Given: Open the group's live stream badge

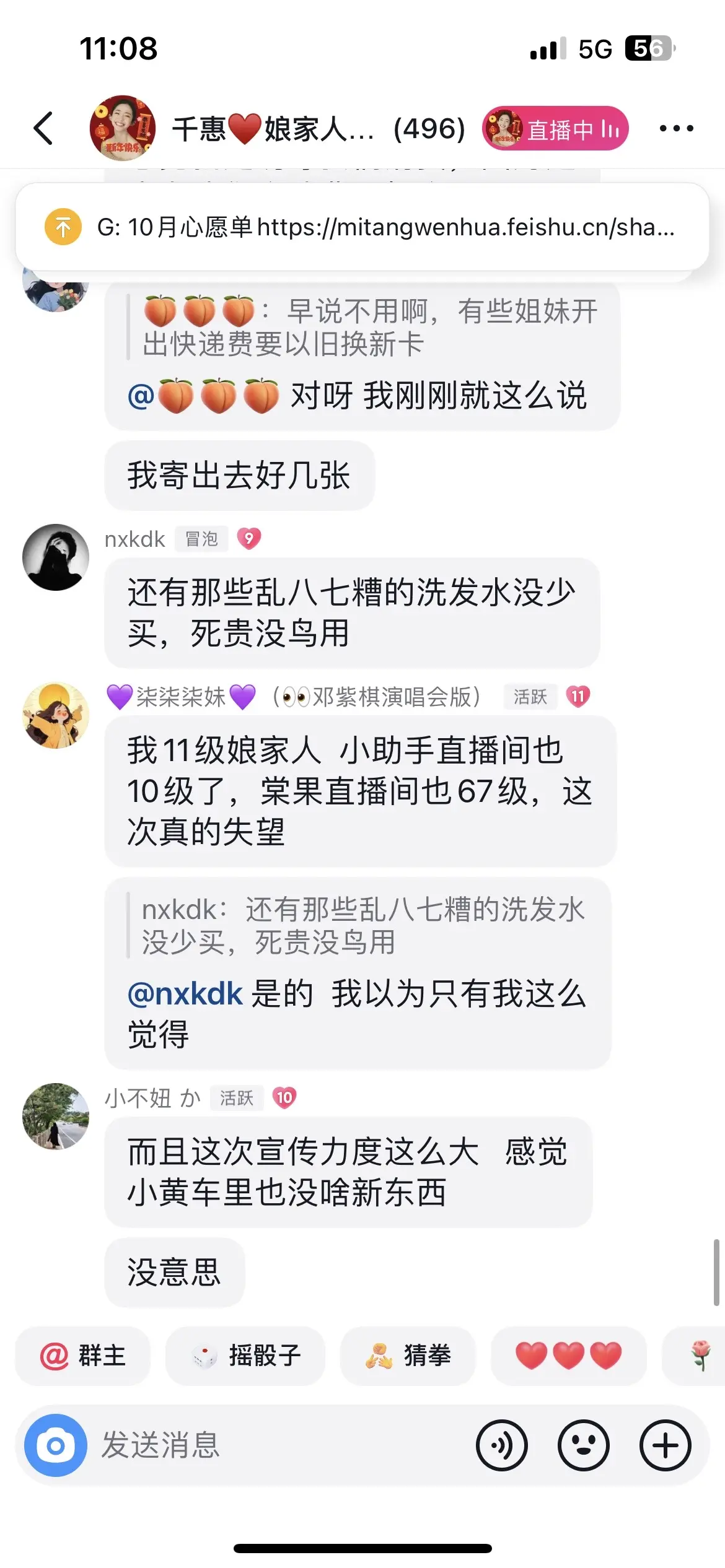Looking at the screenshot, I should coord(555,129).
